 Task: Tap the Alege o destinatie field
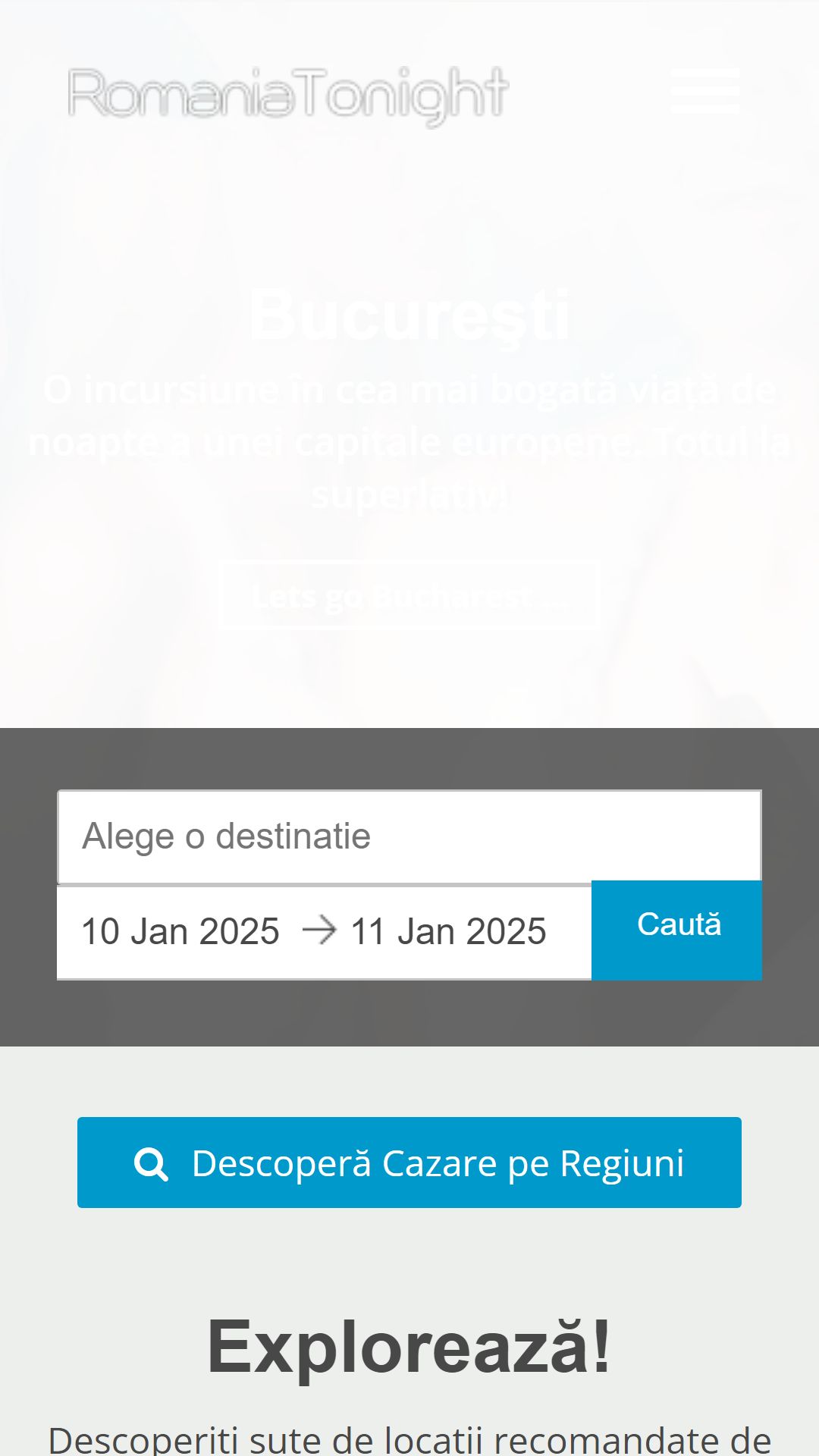(409, 836)
